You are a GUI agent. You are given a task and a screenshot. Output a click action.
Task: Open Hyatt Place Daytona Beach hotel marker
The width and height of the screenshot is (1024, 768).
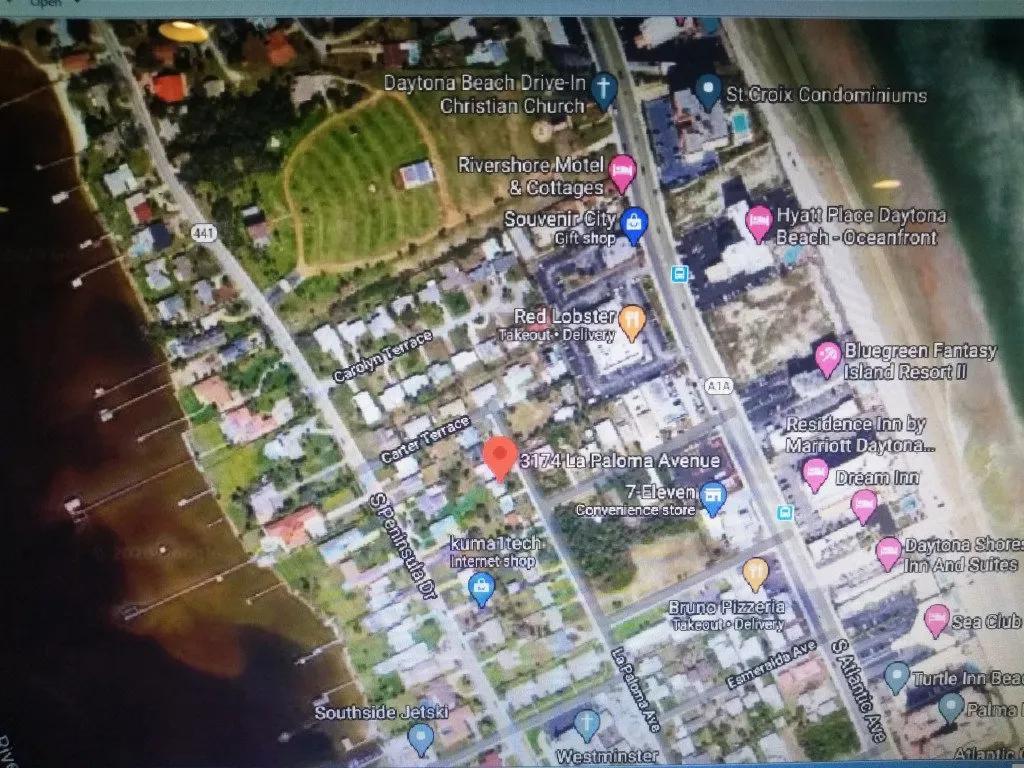click(x=759, y=222)
